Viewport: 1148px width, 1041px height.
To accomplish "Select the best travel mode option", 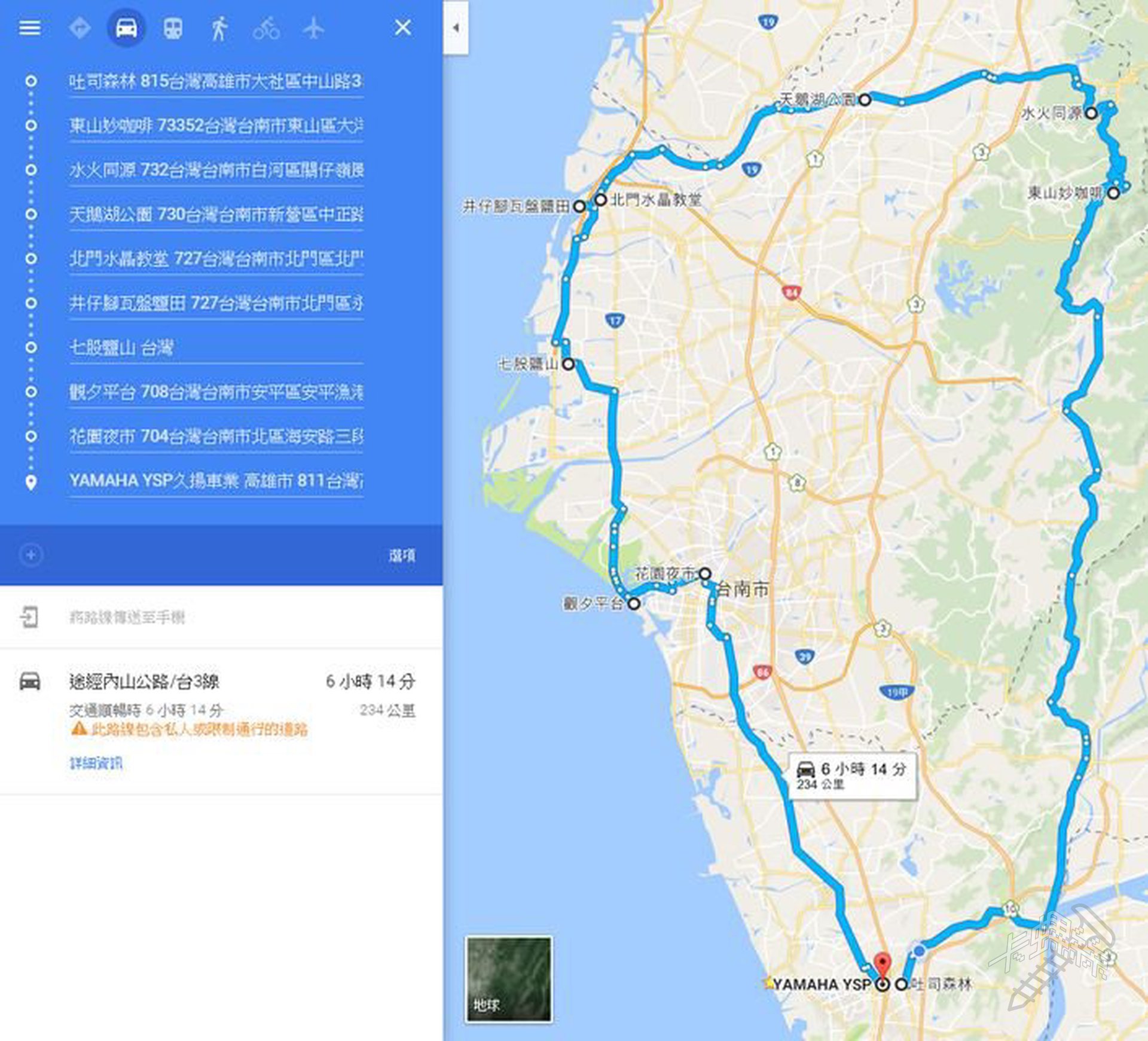I will click(80, 28).
